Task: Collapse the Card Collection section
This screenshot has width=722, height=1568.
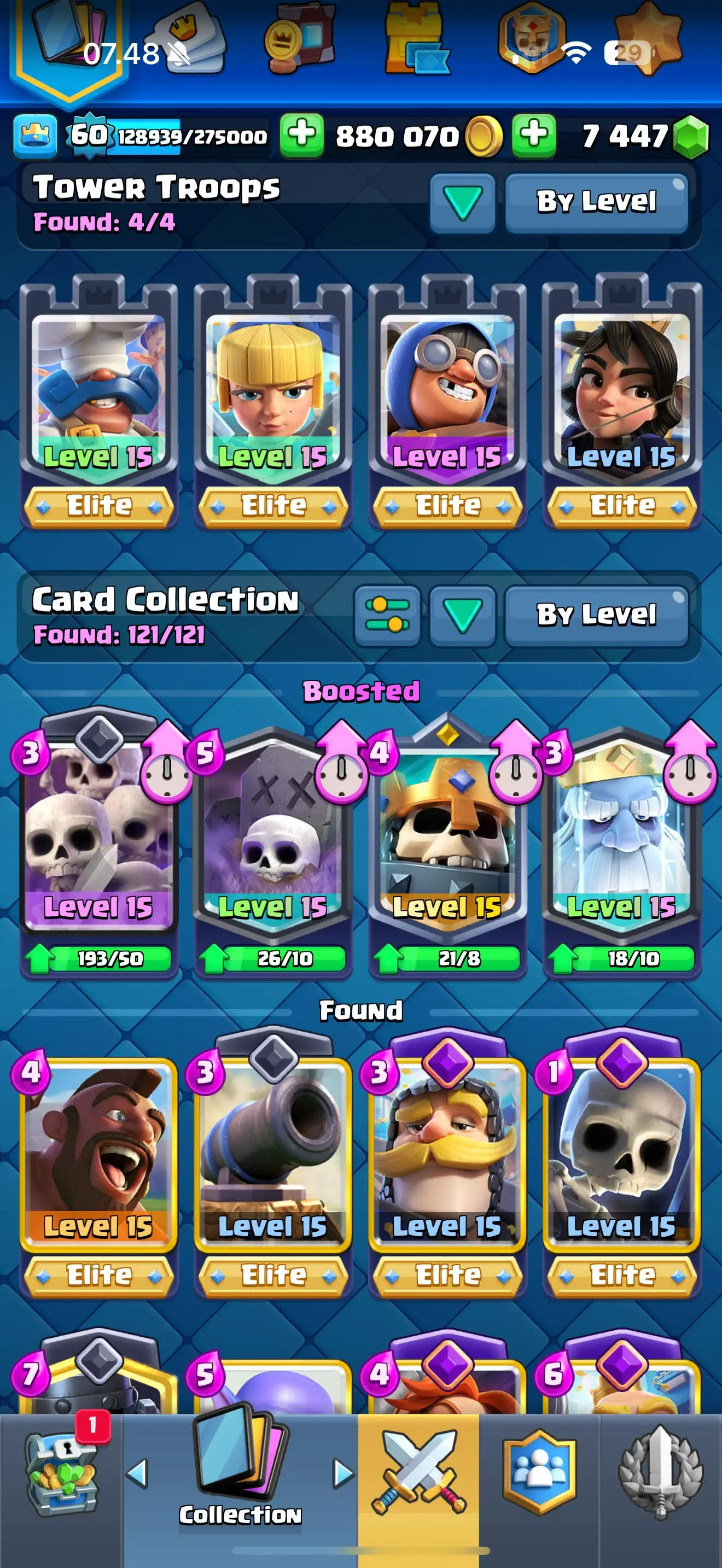Action: pos(462,615)
